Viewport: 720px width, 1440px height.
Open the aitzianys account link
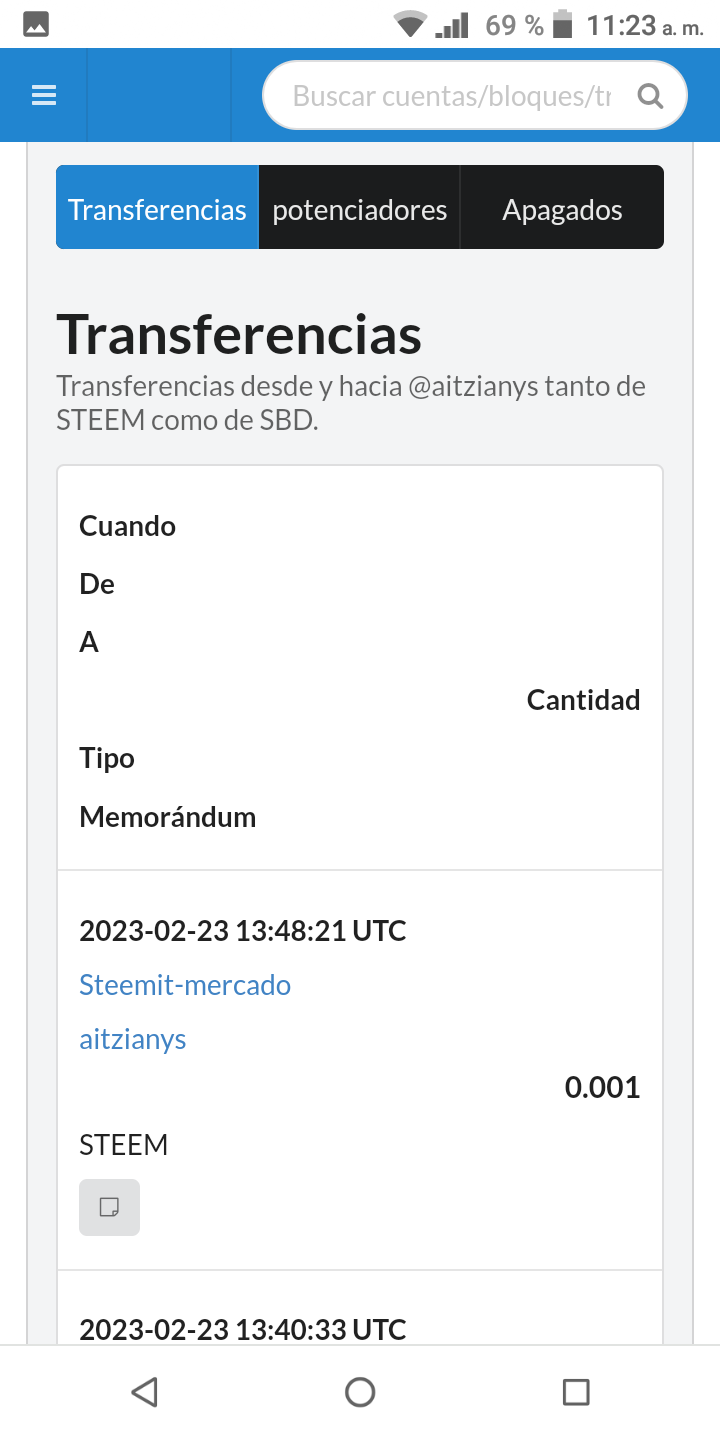pyautogui.click(x=133, y=1039)
